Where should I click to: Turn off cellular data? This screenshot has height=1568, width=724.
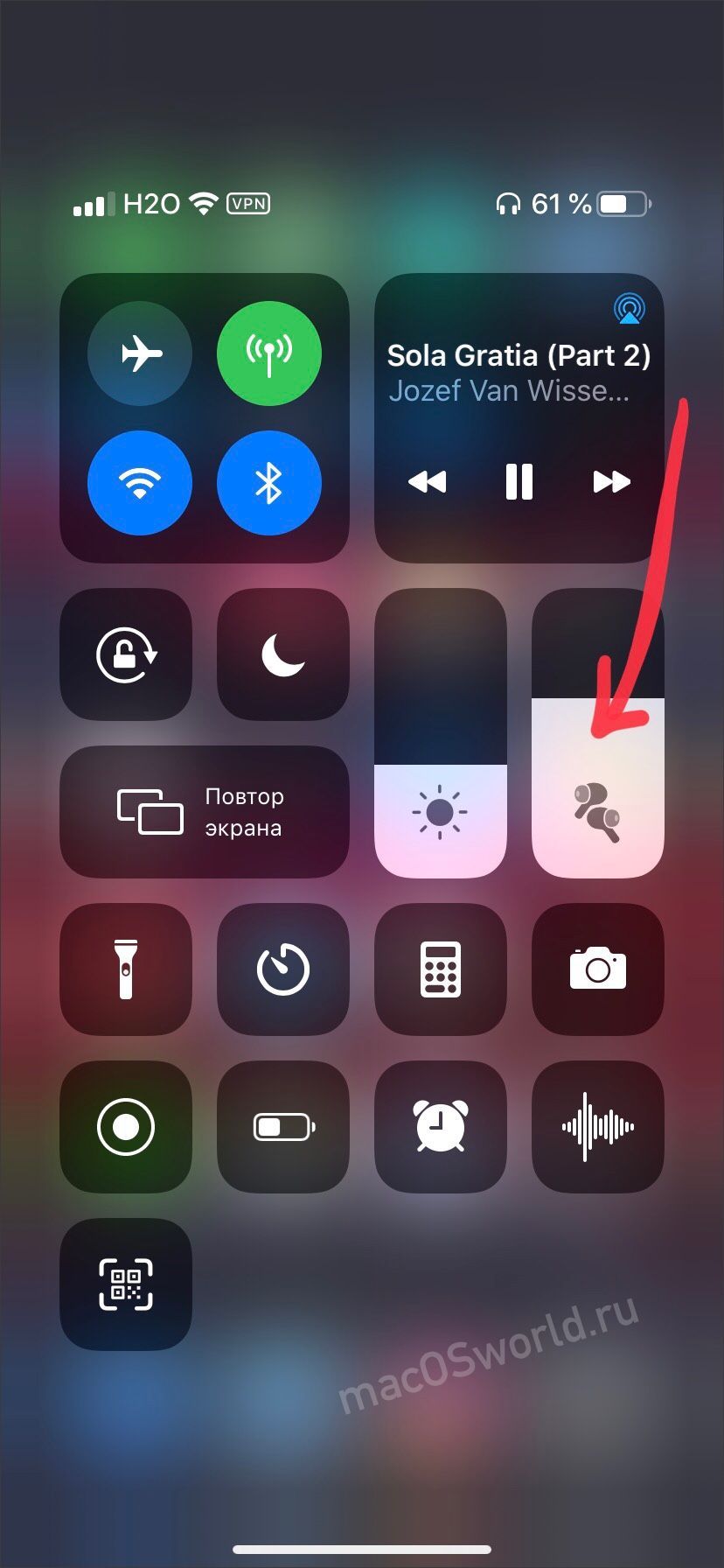pyautogui.click(x=269, y=353)
